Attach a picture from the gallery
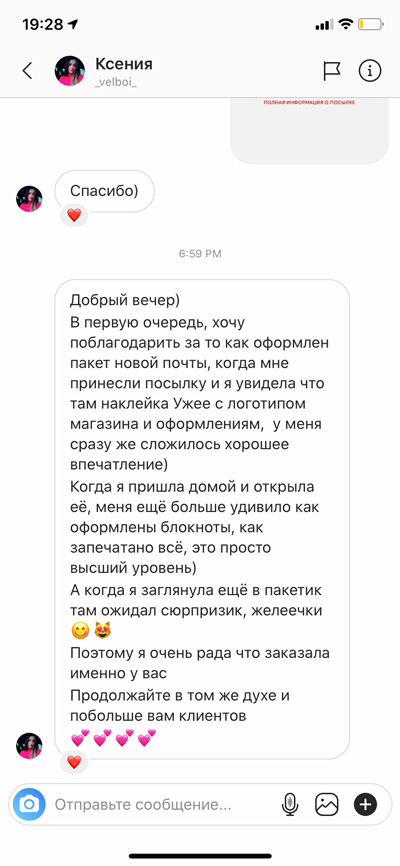Viewport: 400px width, 866px height. [x=327, y=804]
